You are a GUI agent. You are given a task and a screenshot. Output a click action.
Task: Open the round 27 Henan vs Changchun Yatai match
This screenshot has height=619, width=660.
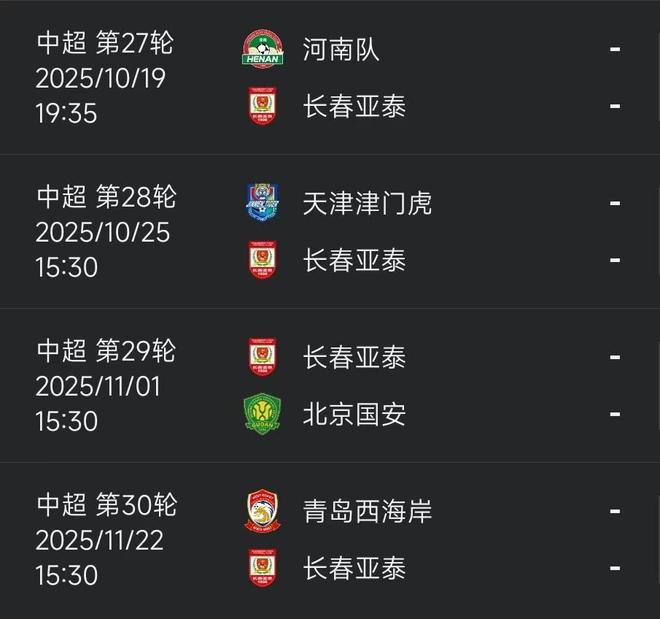click(330, 77)
